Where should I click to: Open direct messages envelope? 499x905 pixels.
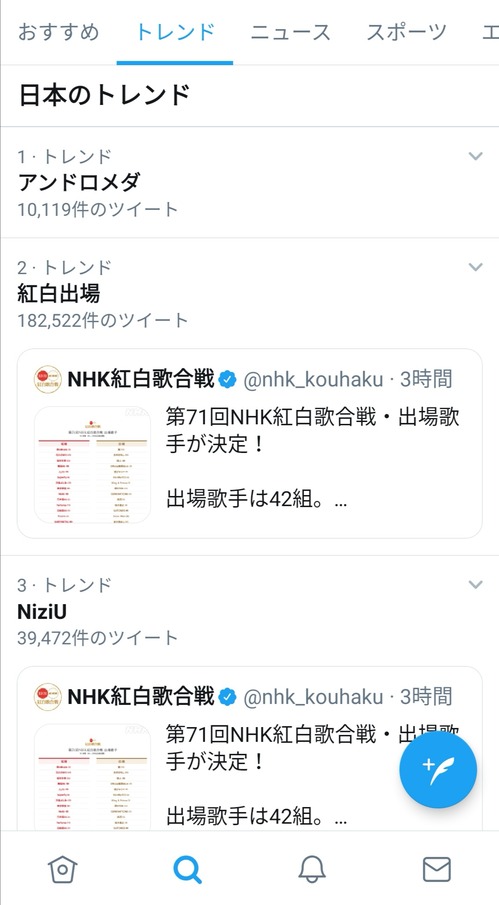click(437, 869)
